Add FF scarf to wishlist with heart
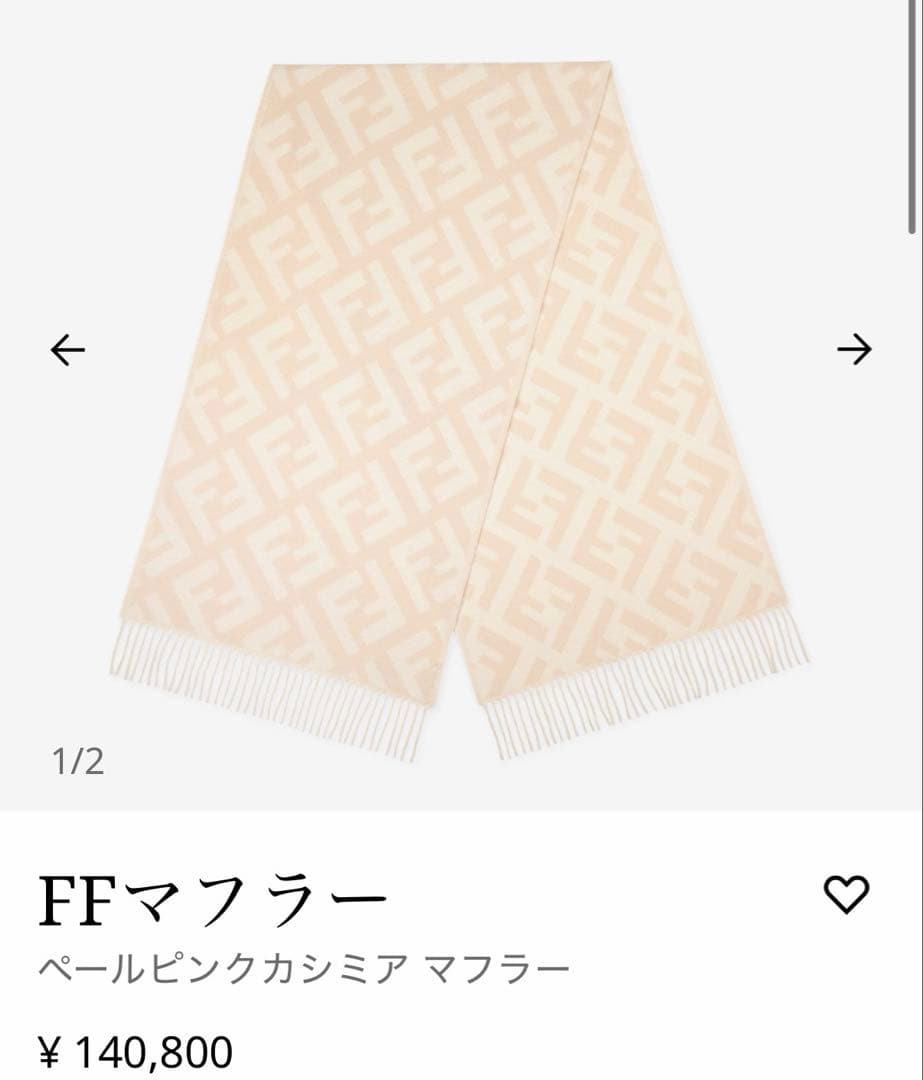 [846, 893]
